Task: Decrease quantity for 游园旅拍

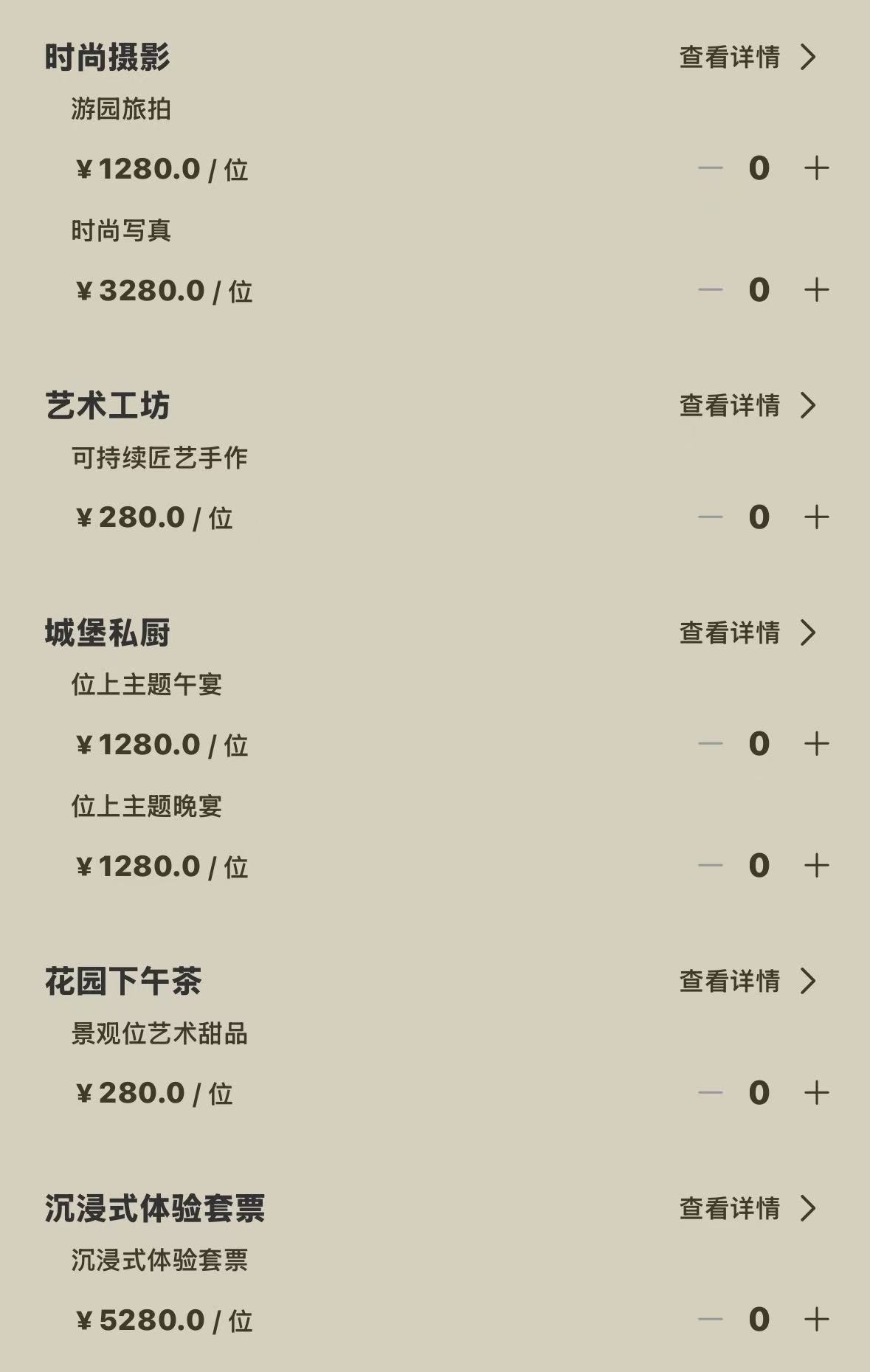Action: tap(710, 168)
